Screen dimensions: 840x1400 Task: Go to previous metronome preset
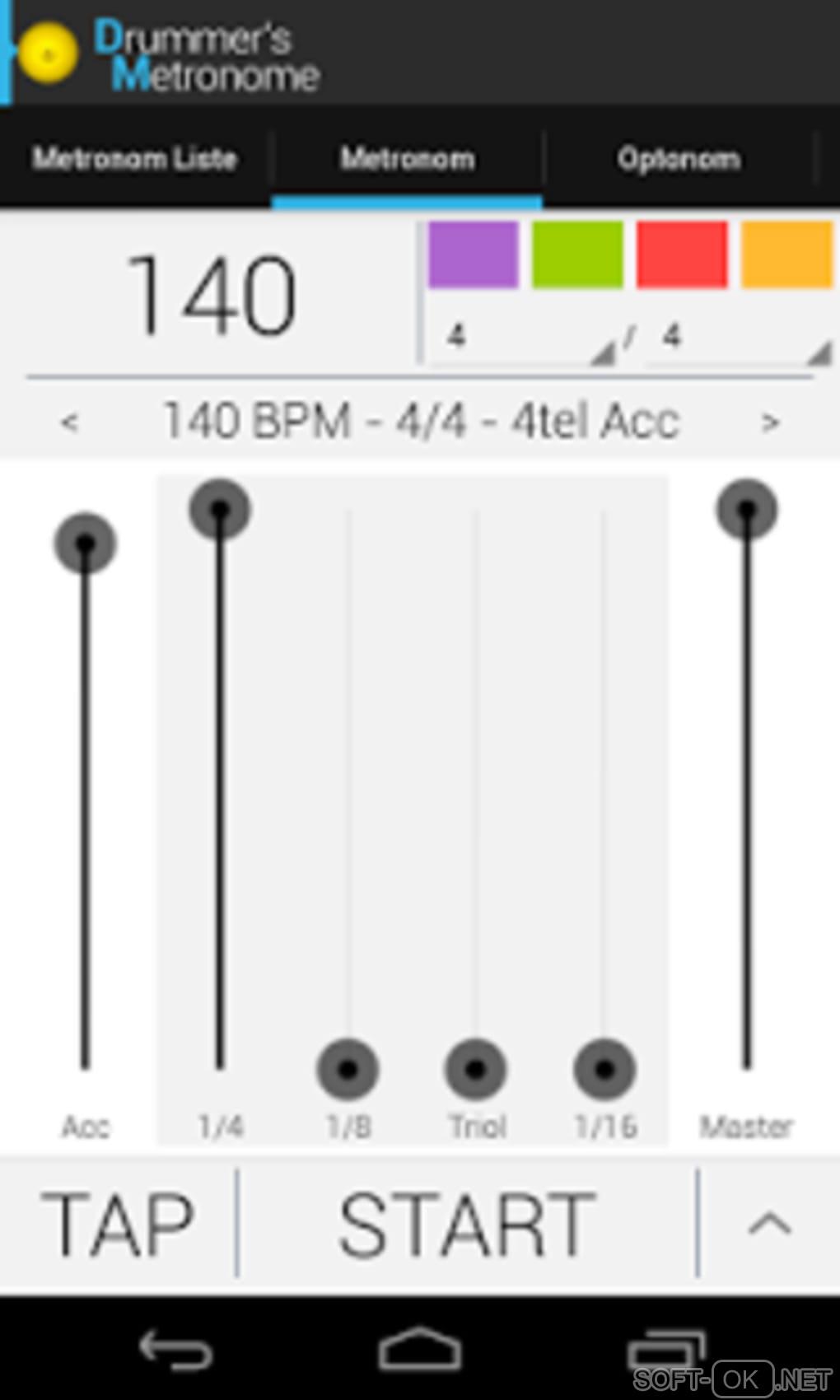click(x=70, y=422)
